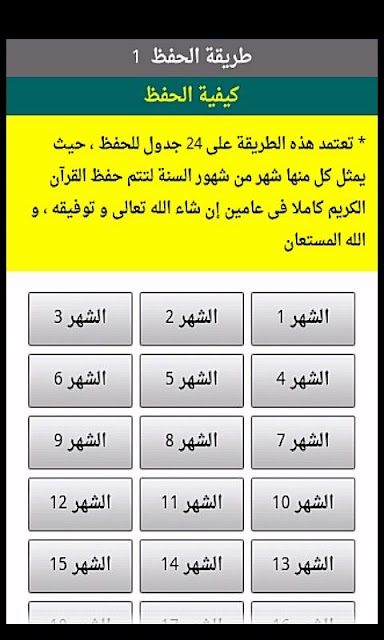Choose الشهر 6

[80, 380]
